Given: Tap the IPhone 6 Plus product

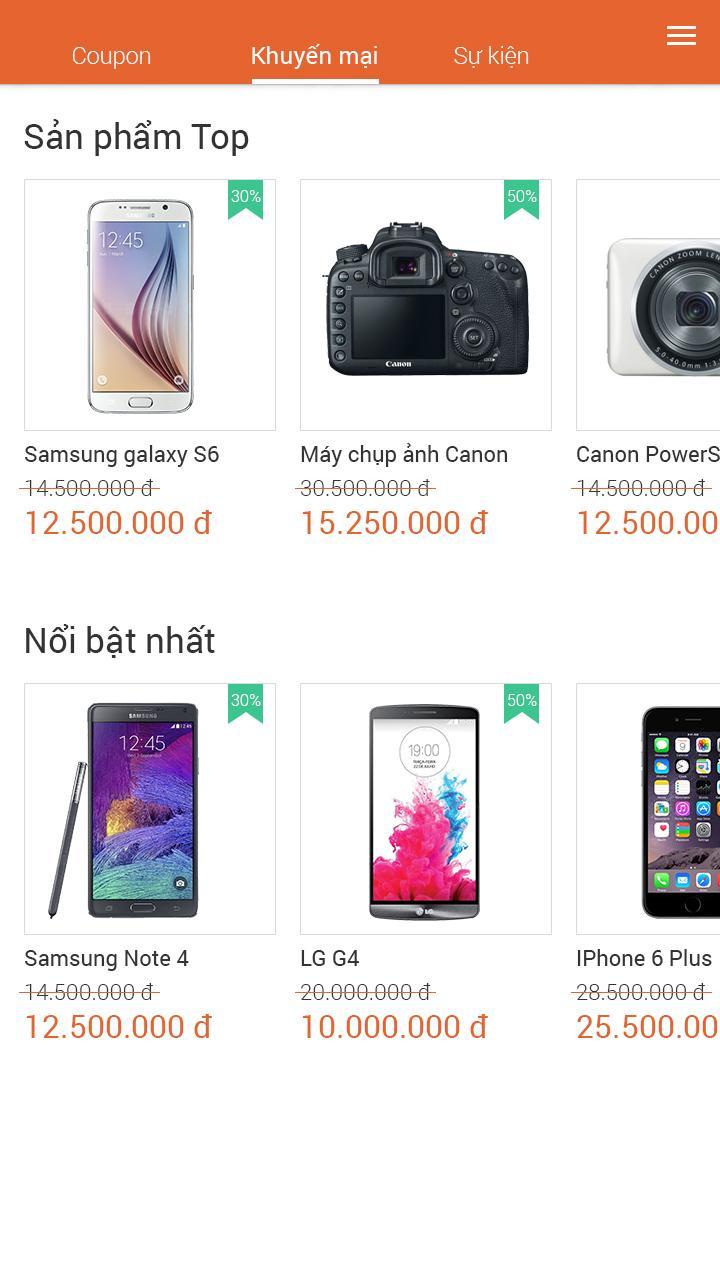Looking at the screenshot, I should 650,809.
